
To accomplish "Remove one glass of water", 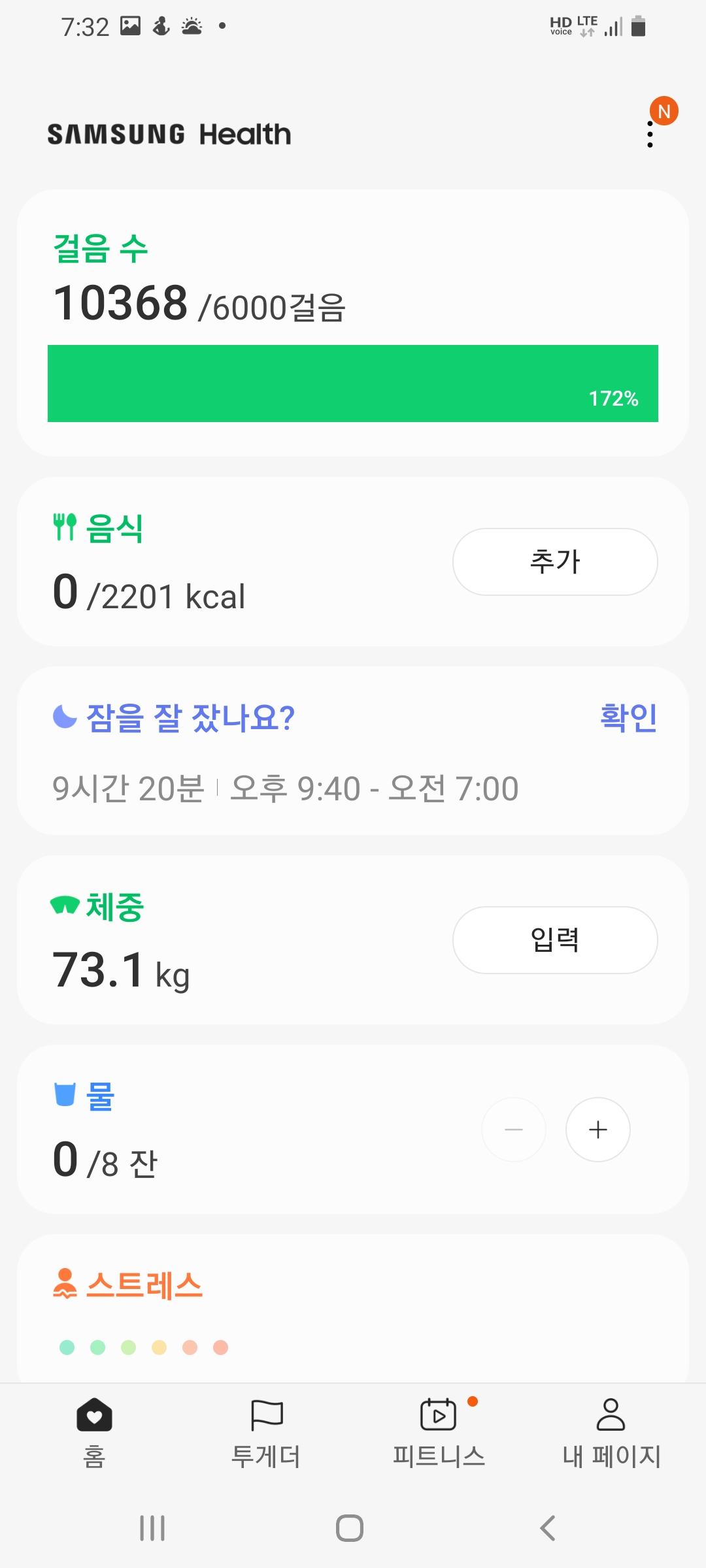I will (x=514, y=1130).
